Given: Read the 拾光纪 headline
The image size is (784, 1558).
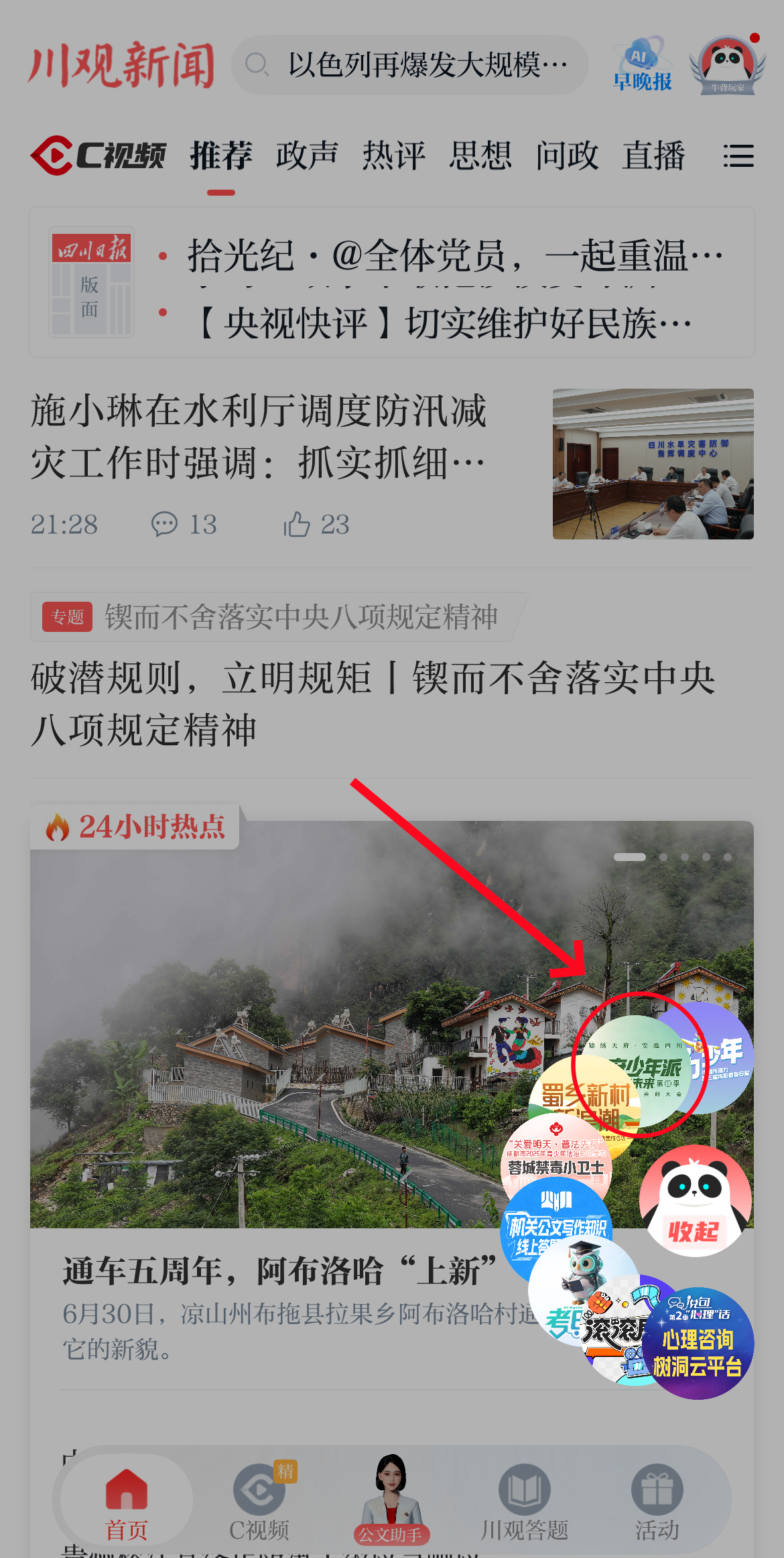Looking at the screenshot, I should tap(454, 256).
